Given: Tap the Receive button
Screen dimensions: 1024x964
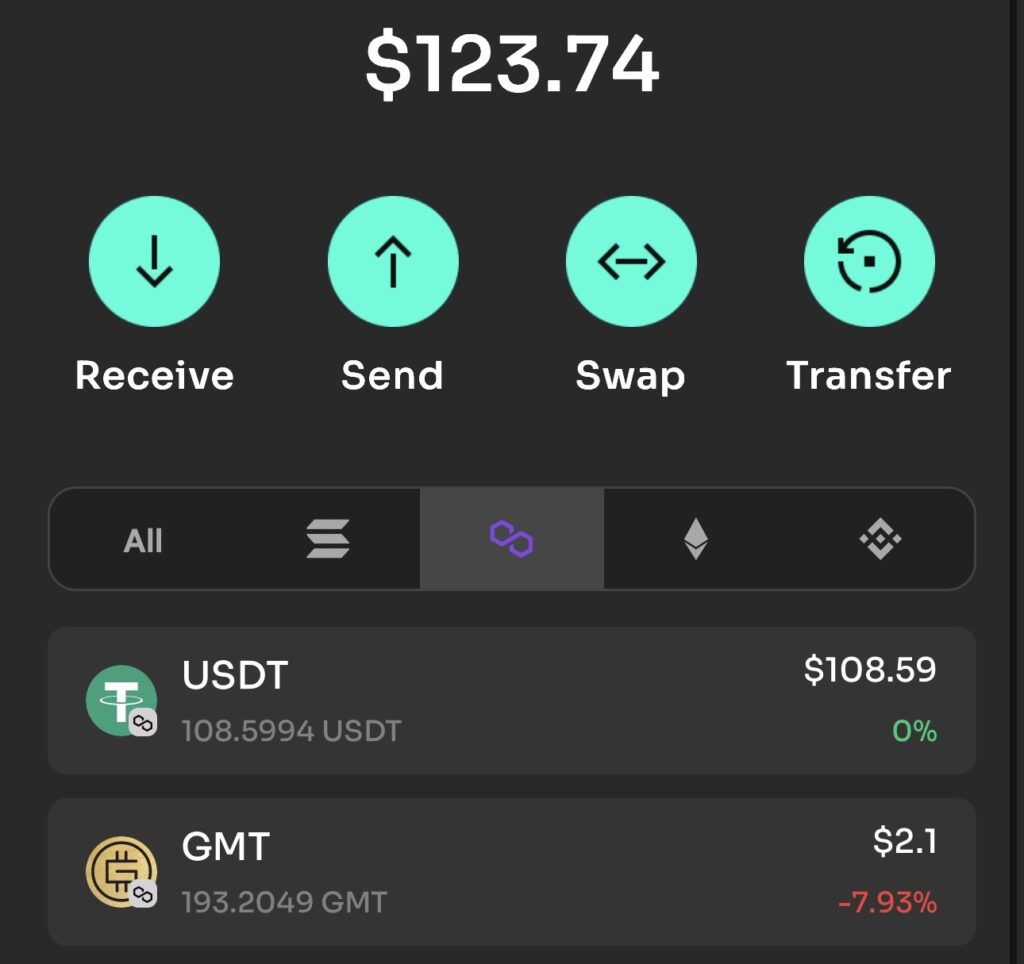Looking at the screenshot, I should coord(154,262).
